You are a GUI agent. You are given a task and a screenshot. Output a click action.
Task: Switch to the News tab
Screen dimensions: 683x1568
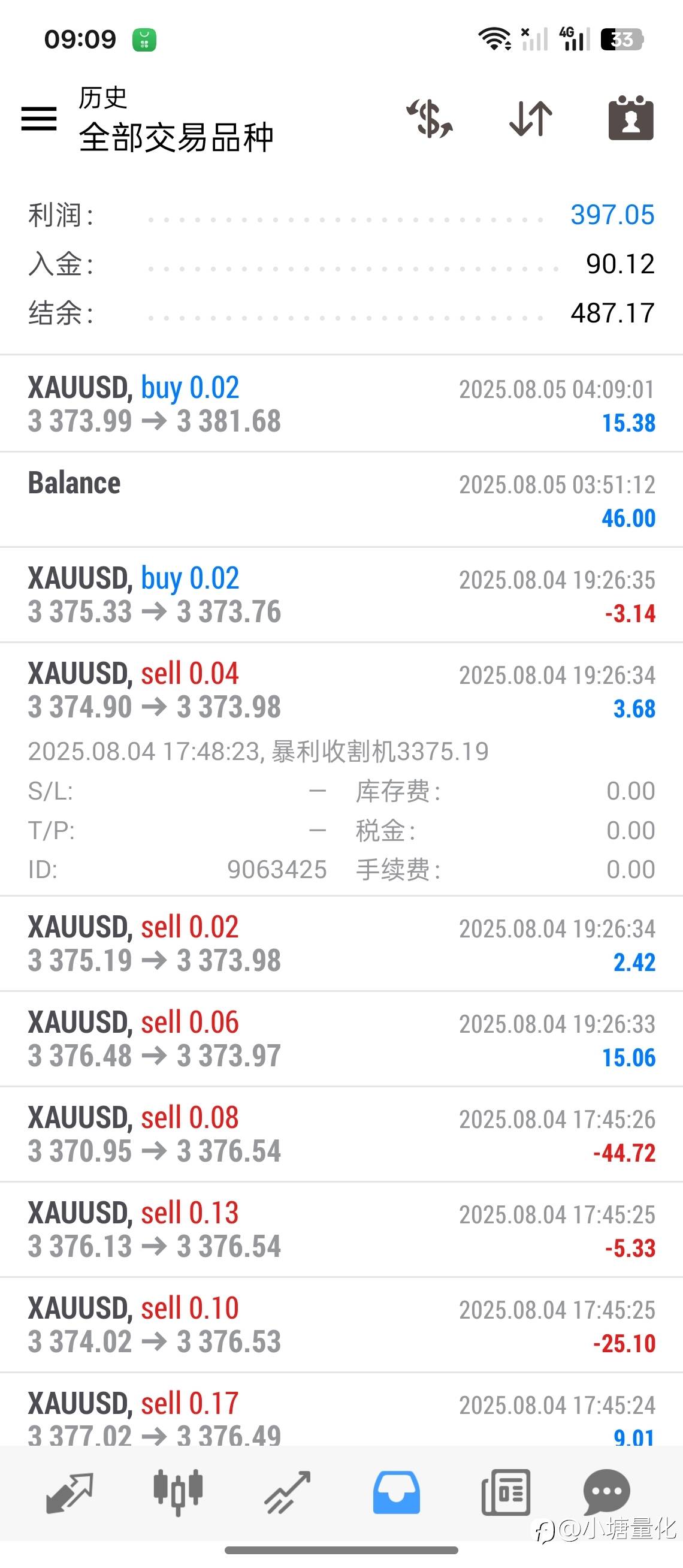(506, 1492)
